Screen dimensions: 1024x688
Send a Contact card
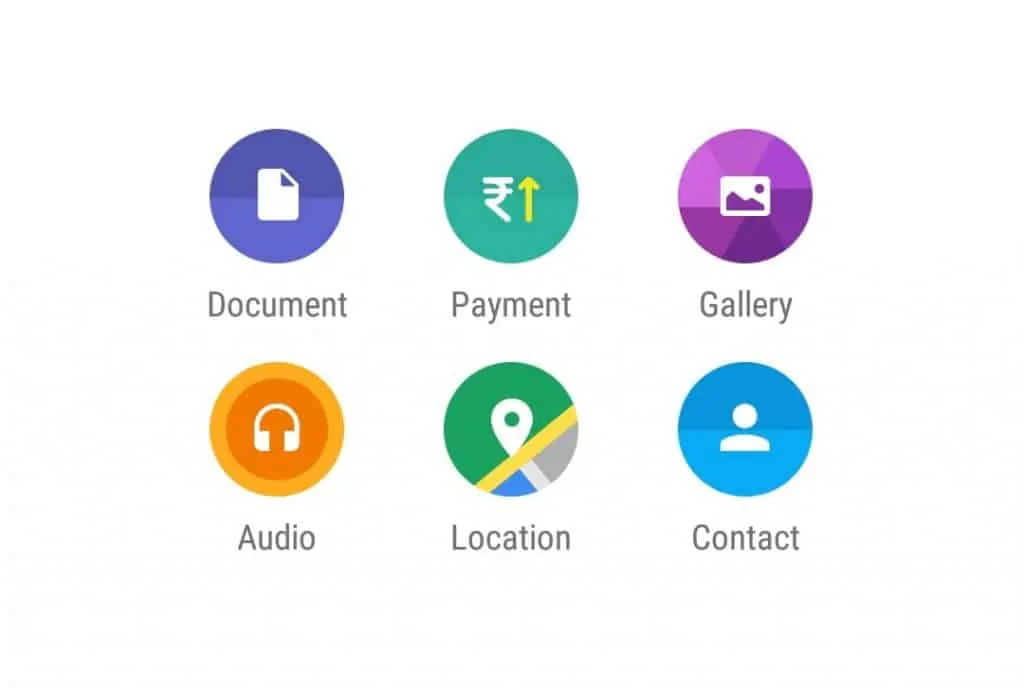745,430
